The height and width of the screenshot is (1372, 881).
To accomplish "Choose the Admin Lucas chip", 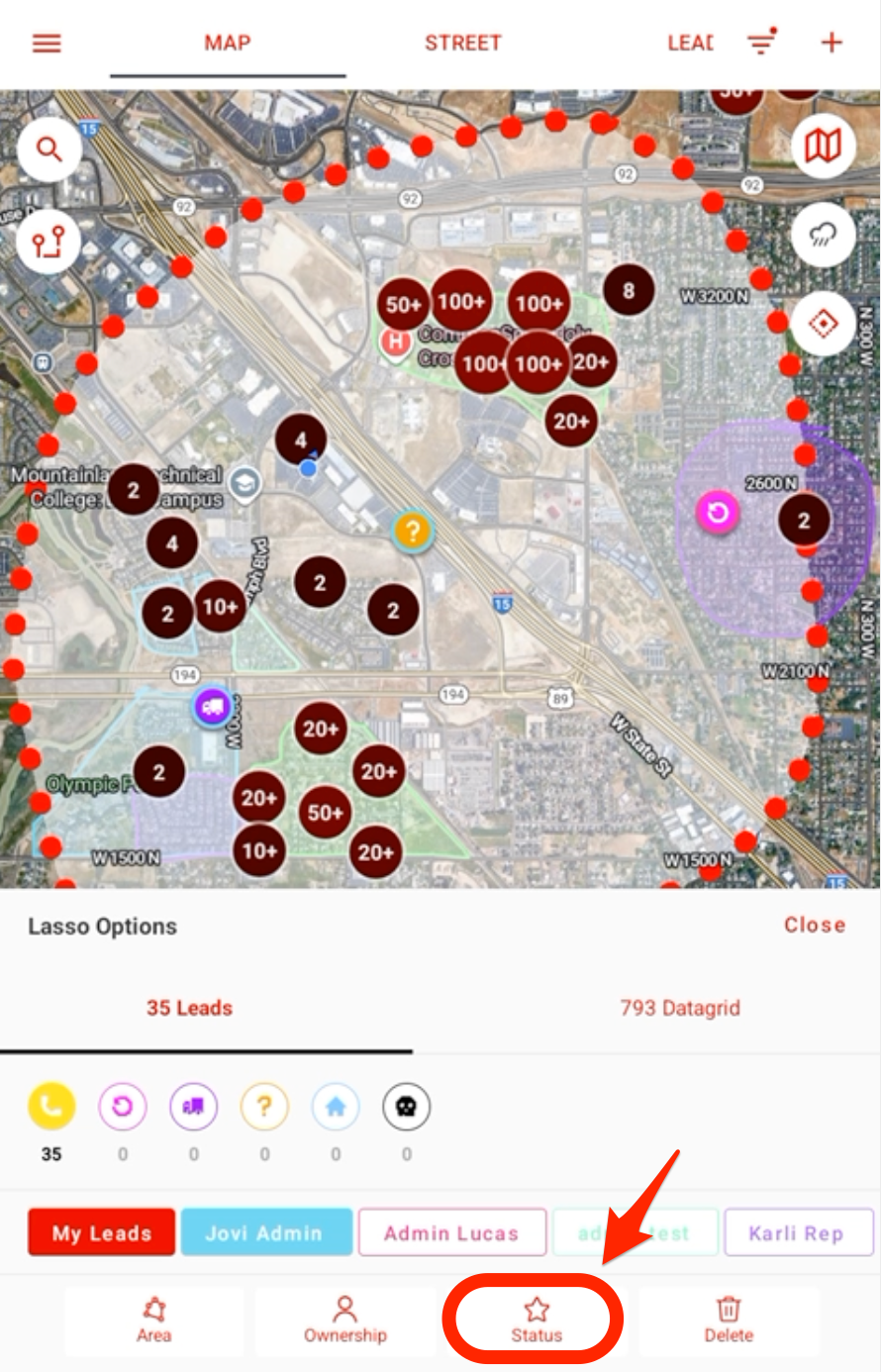I will point(451,1233).
